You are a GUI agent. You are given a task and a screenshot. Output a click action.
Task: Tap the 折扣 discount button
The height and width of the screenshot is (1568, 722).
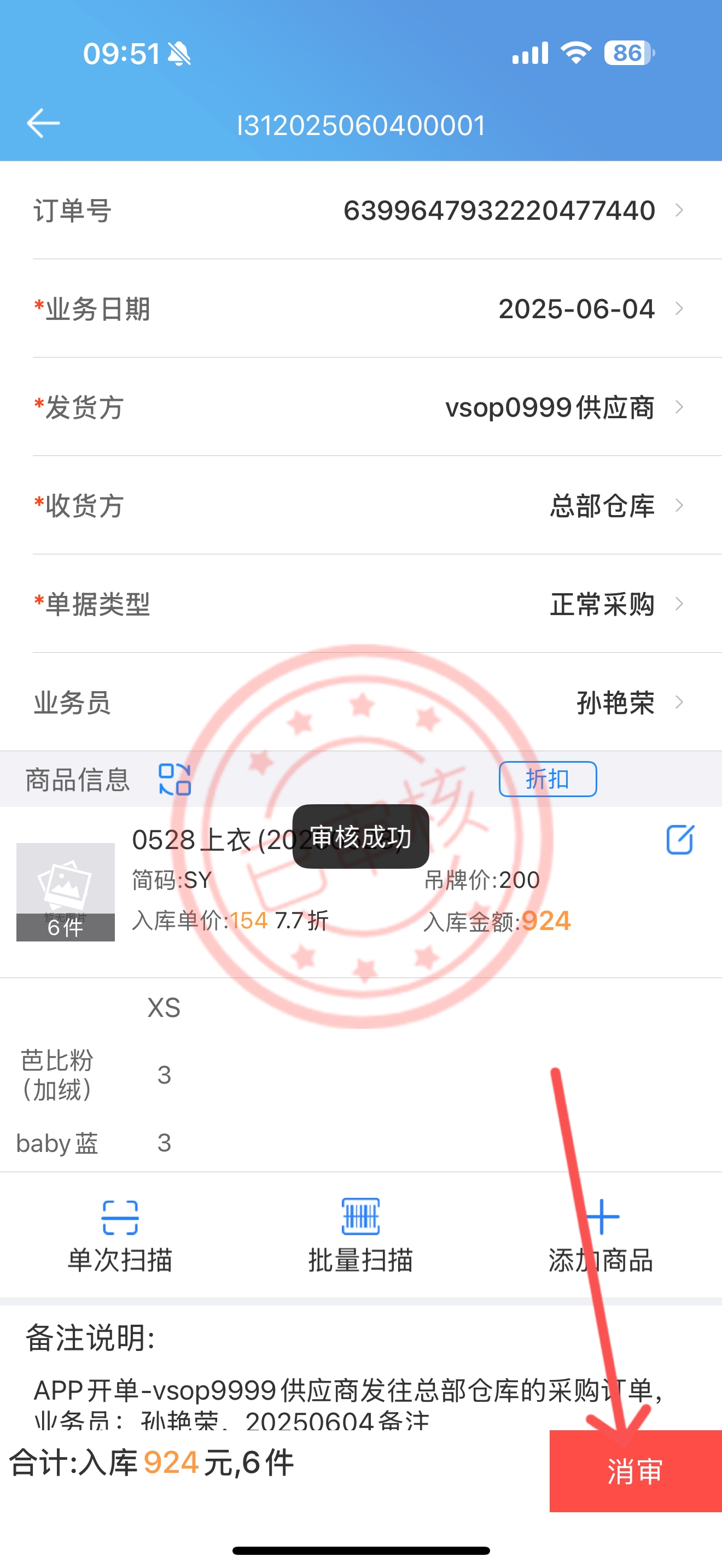click(x=548, y=779)
